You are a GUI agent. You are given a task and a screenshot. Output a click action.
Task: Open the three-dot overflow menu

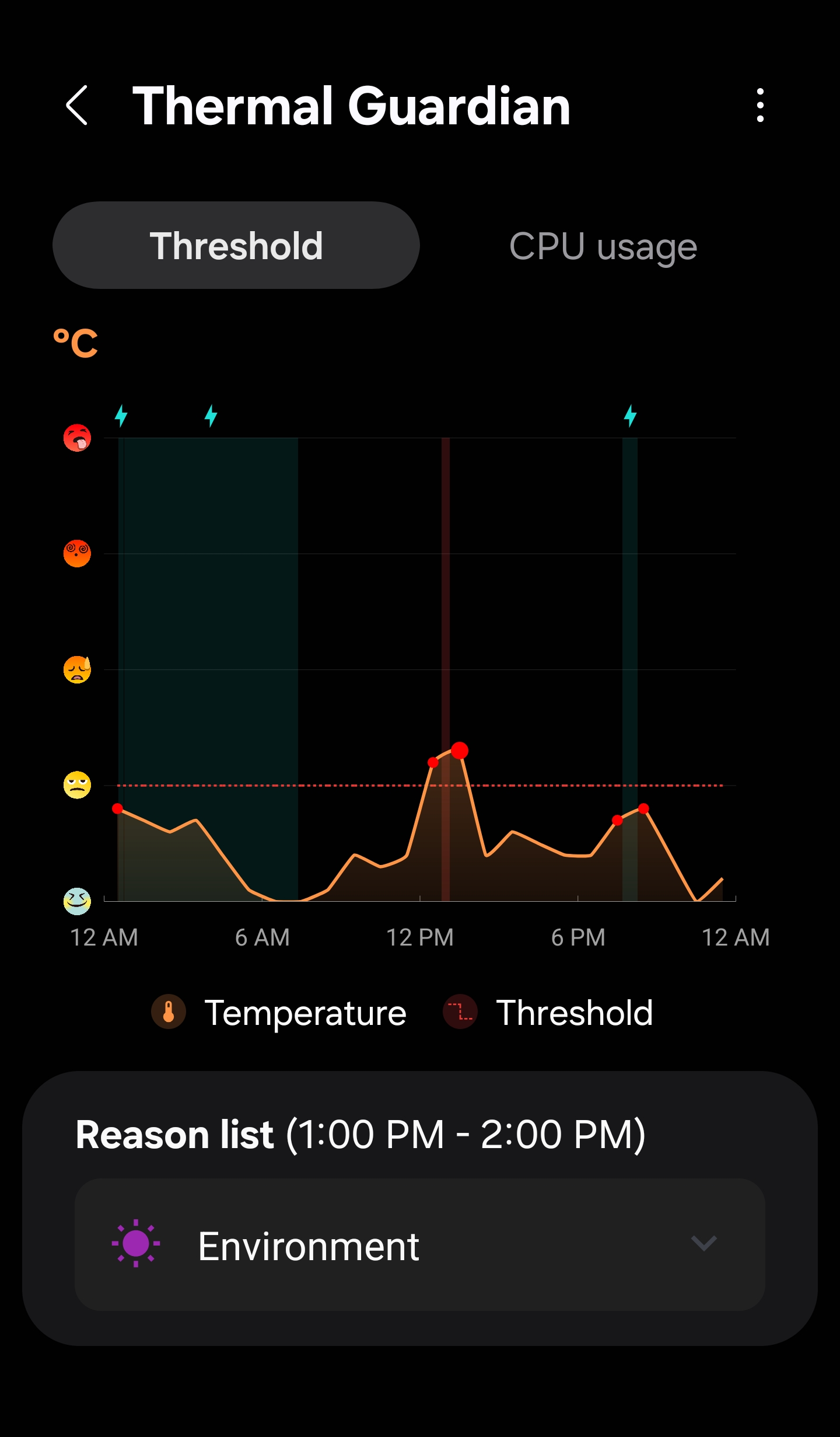pos(760,106)
